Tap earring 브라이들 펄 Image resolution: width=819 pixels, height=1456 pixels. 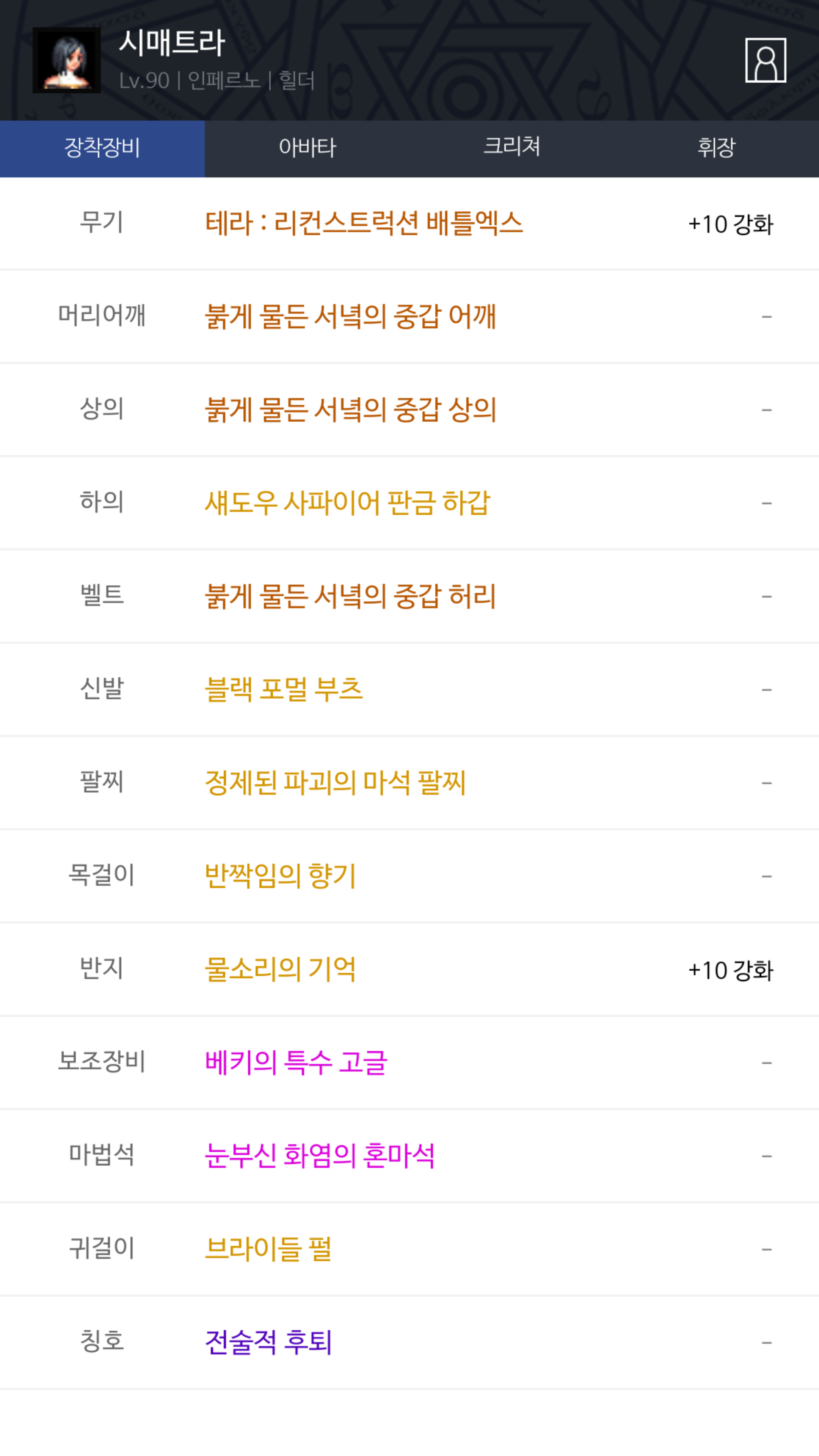[268, 1249]
